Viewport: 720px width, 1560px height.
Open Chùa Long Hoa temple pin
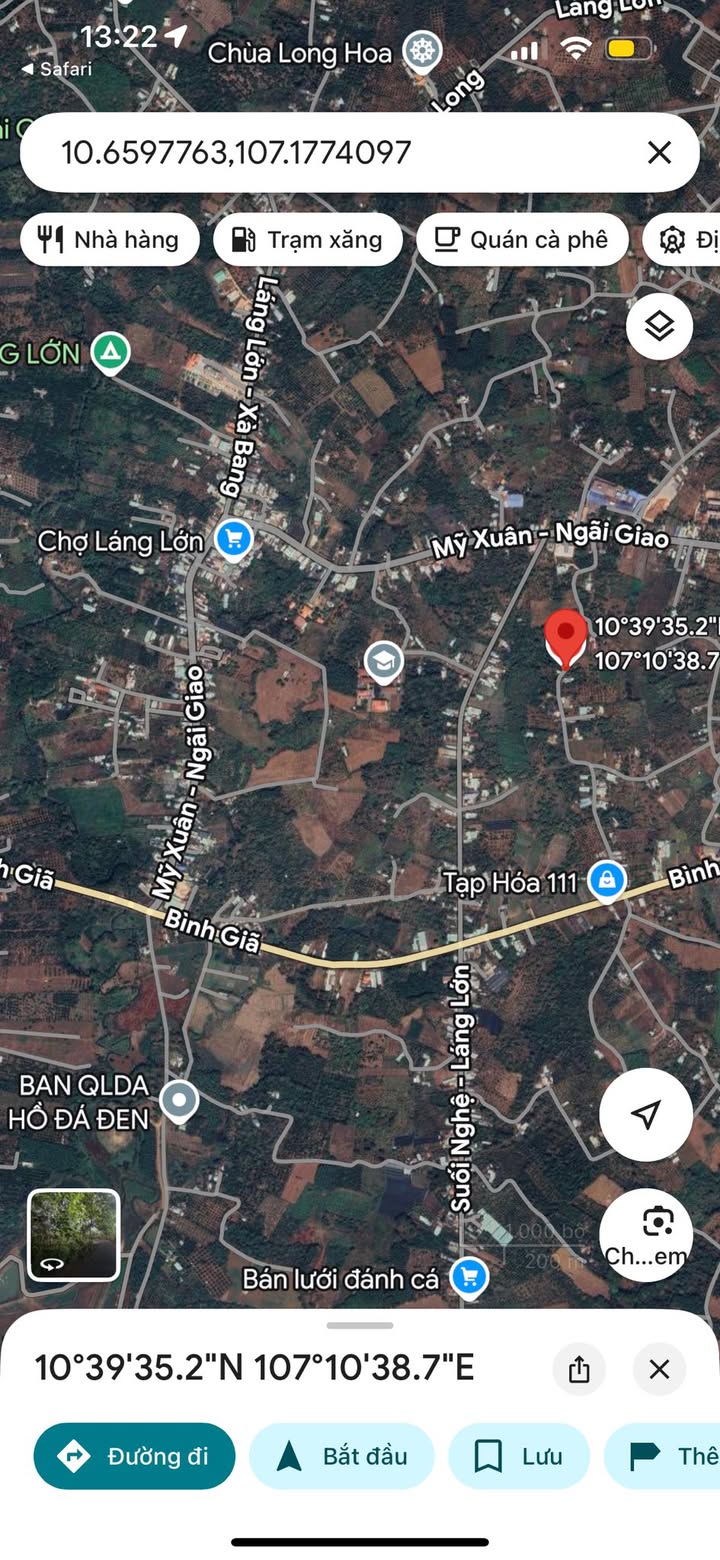tap(423, 51)
